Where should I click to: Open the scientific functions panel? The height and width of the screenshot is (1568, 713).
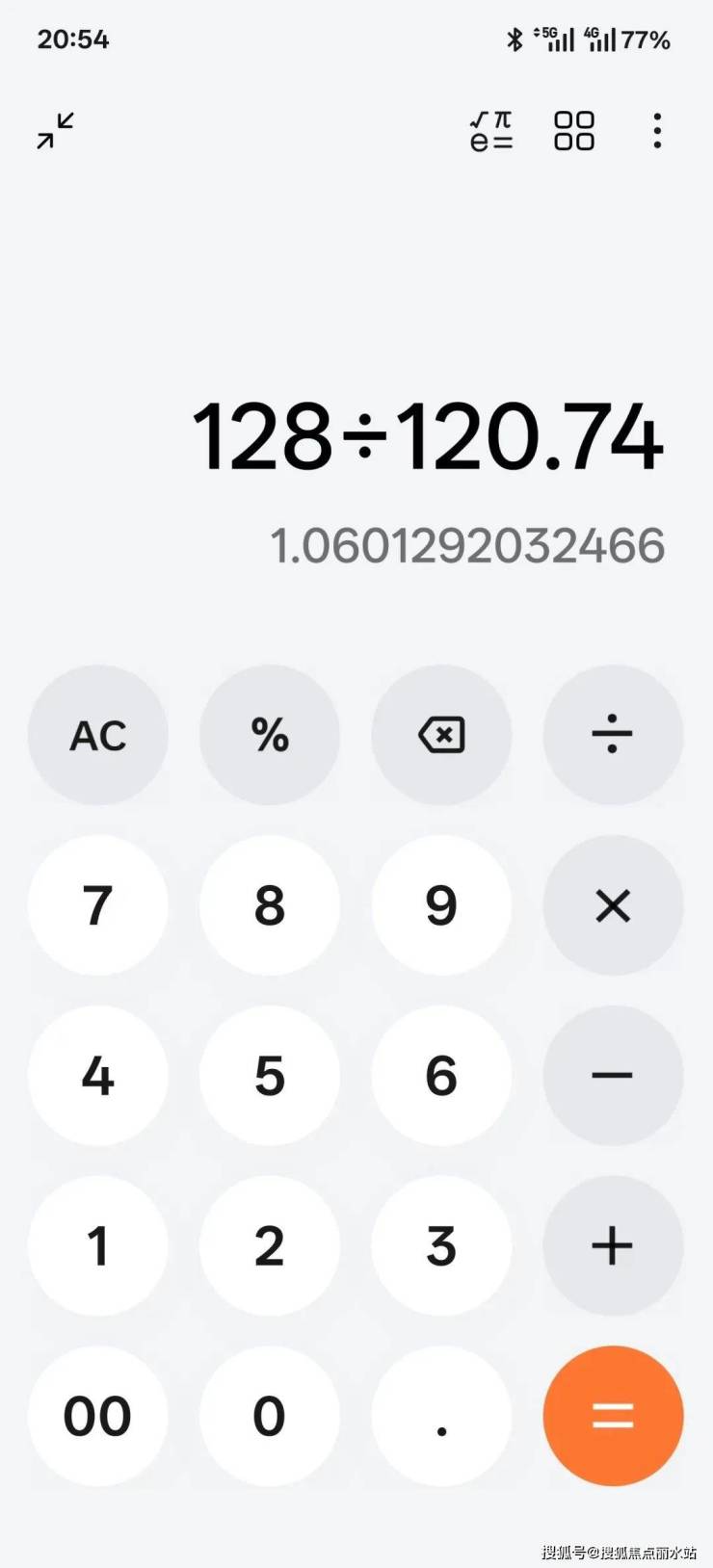(491, 131)
